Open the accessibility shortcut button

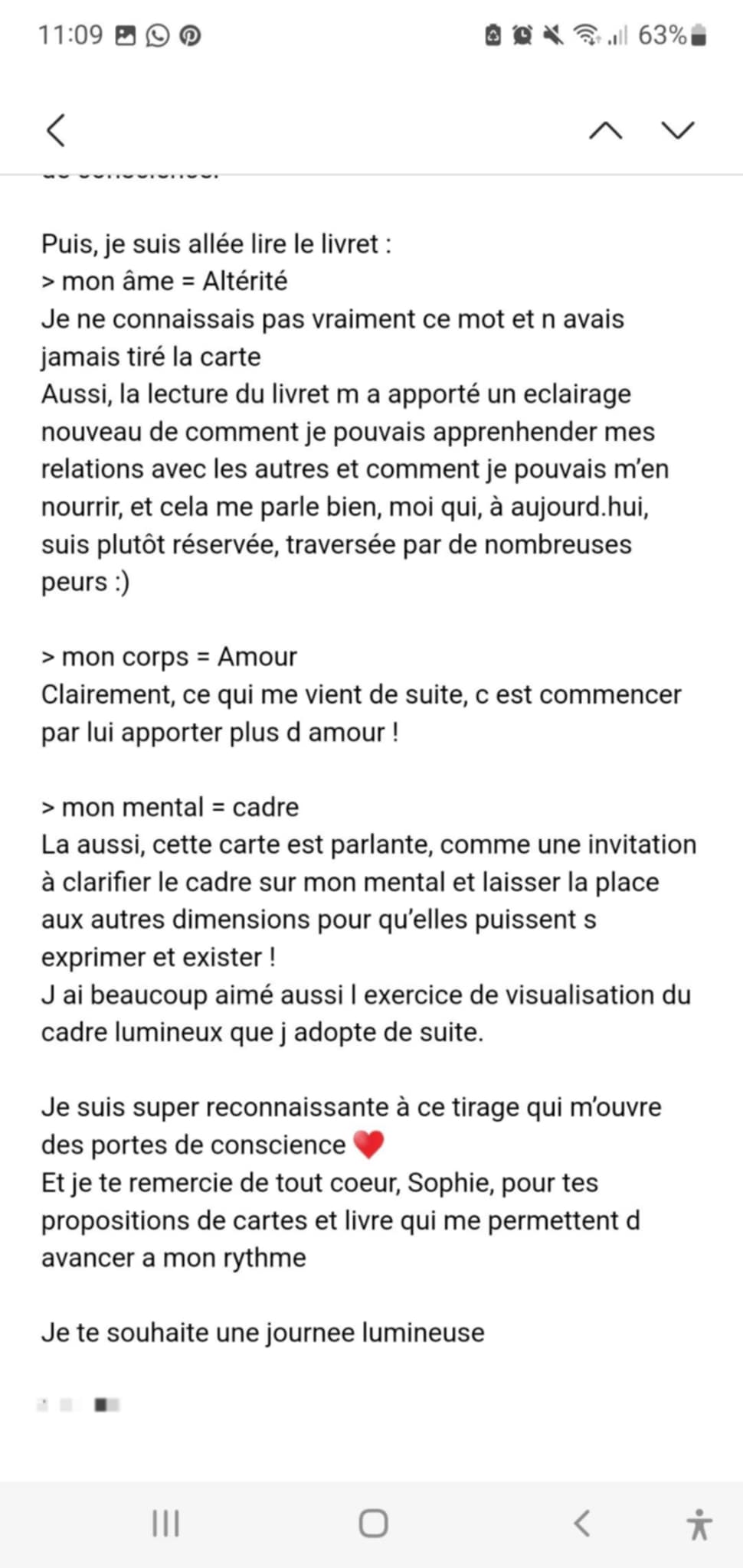[699, 1523]
